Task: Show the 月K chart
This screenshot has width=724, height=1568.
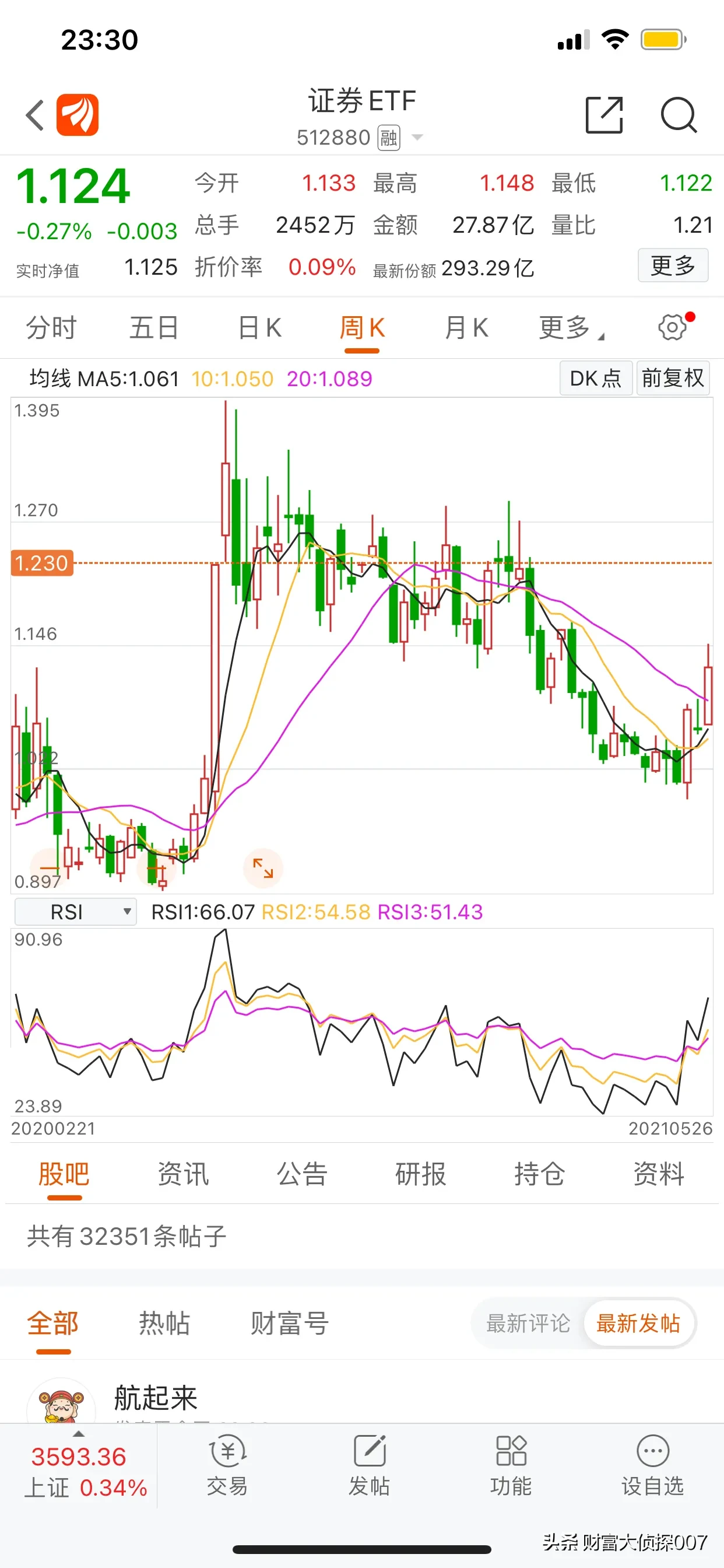Action: (466, 328)
